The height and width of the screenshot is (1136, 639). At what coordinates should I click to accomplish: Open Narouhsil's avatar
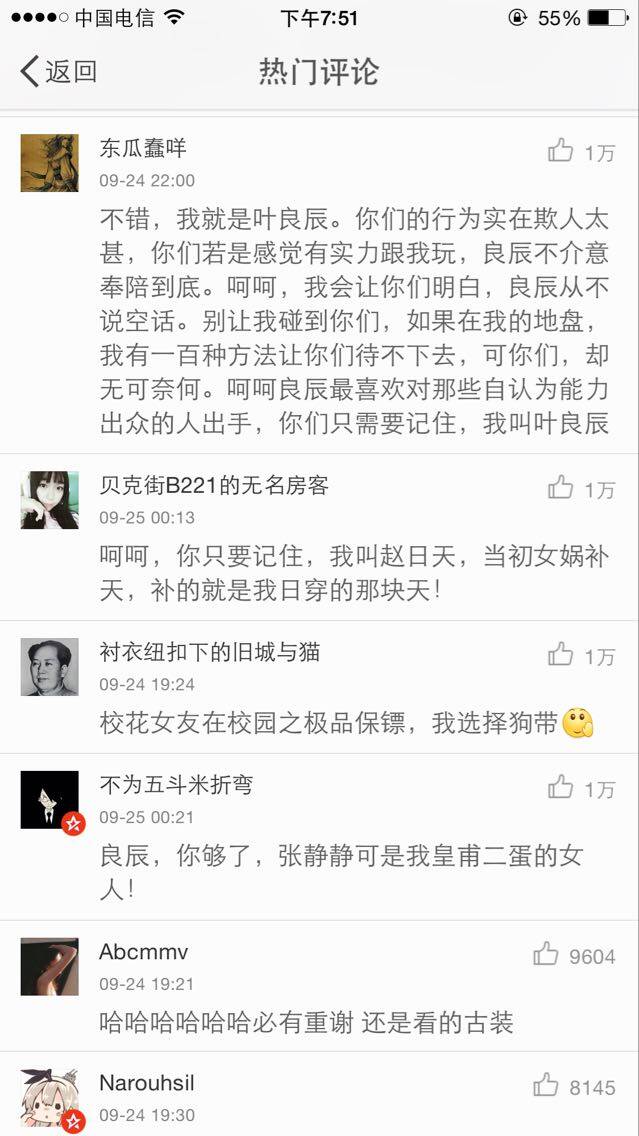49,1098
